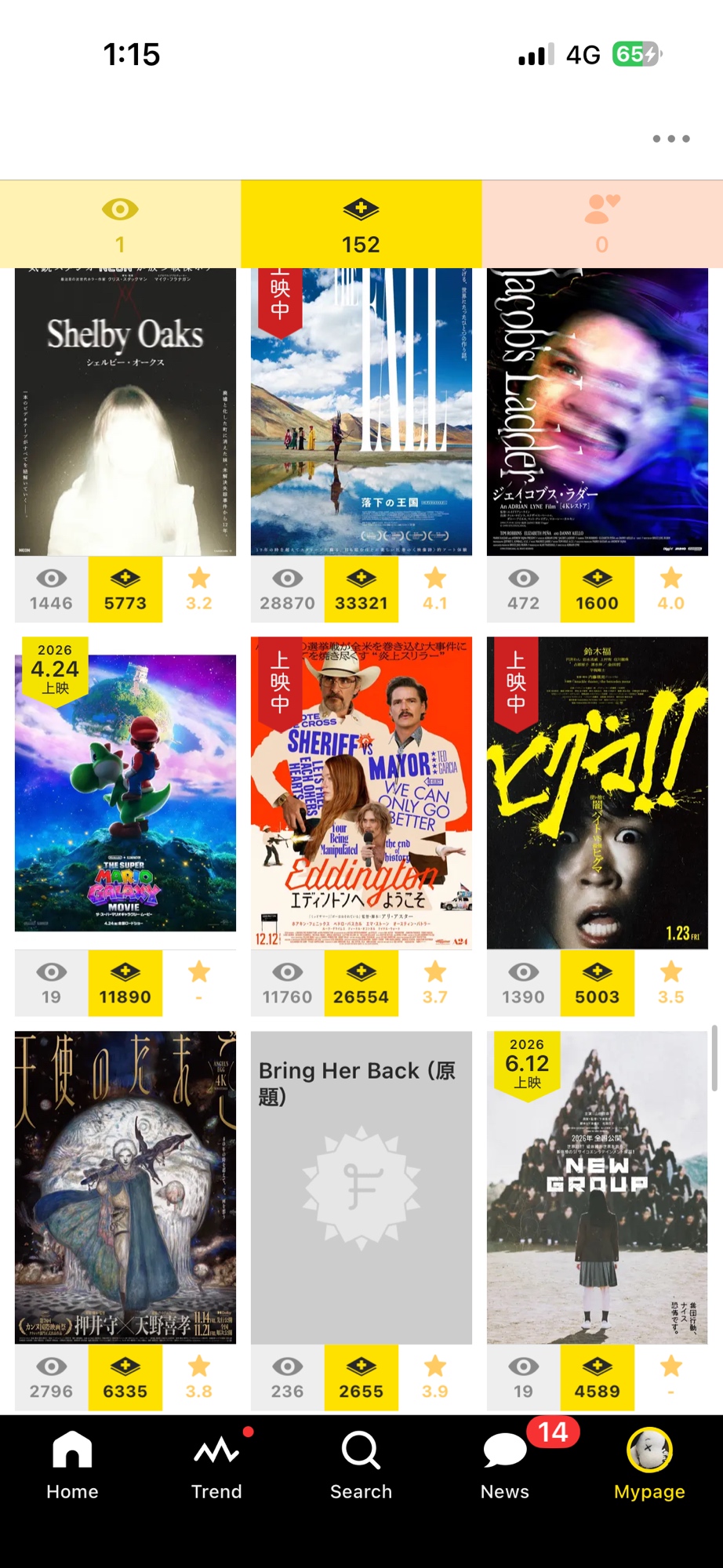The width and height of the screenshot is (723, 1568).
Task: Open the Search tab
Action: (x=361, y=1465)
